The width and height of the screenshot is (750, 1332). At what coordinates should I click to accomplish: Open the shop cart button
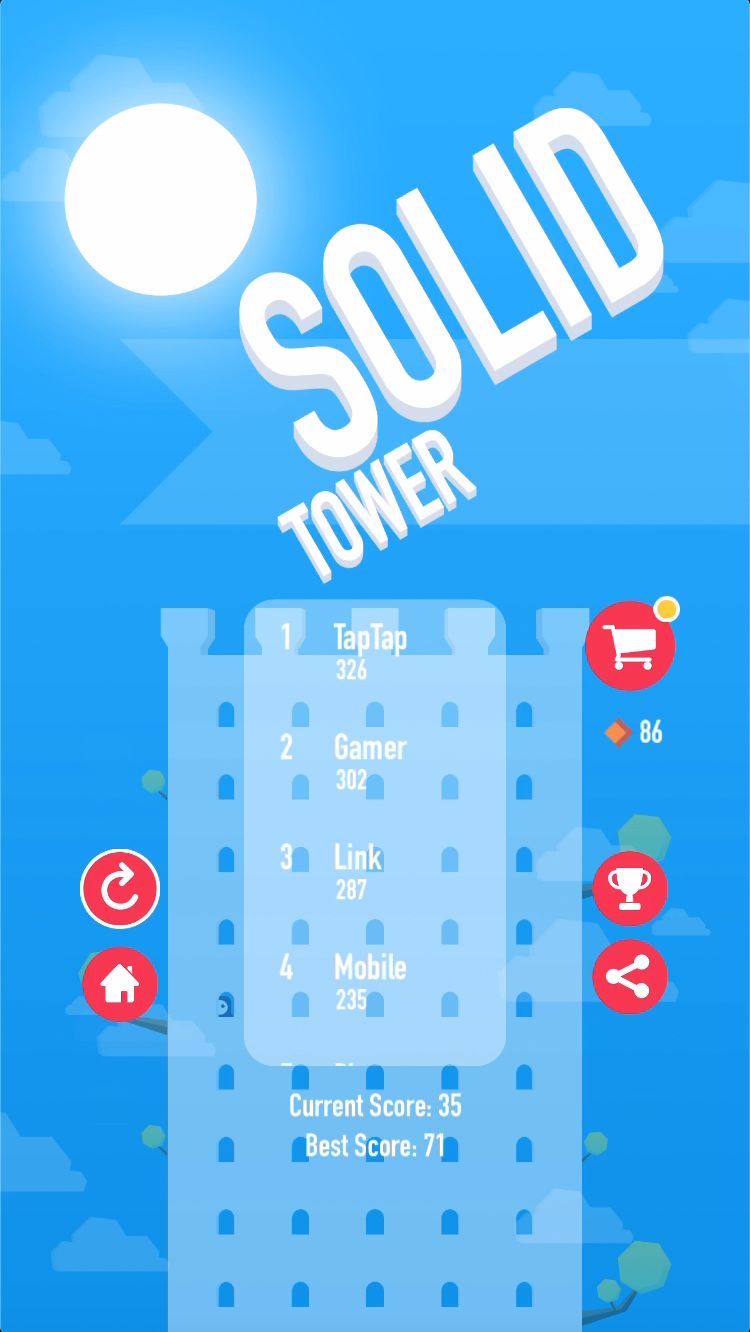point(630,646)
